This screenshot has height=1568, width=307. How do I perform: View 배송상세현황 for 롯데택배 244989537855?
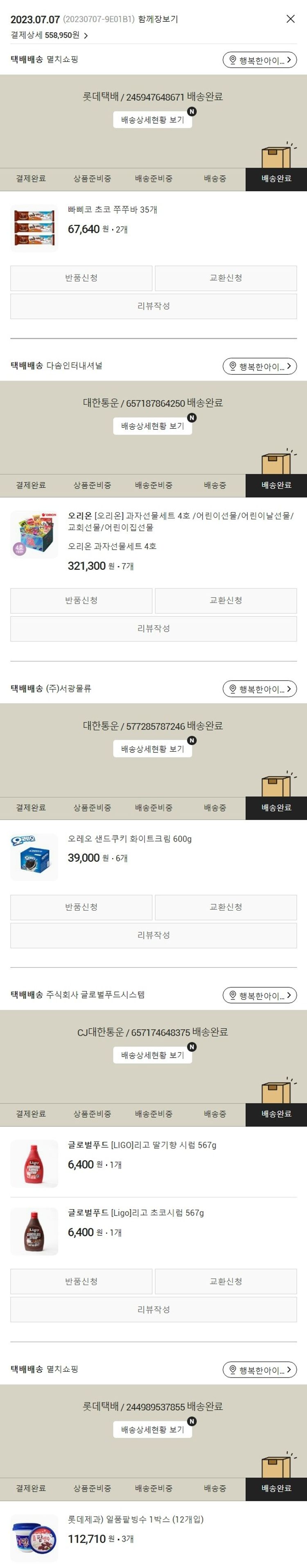(x=153, y=1429)
